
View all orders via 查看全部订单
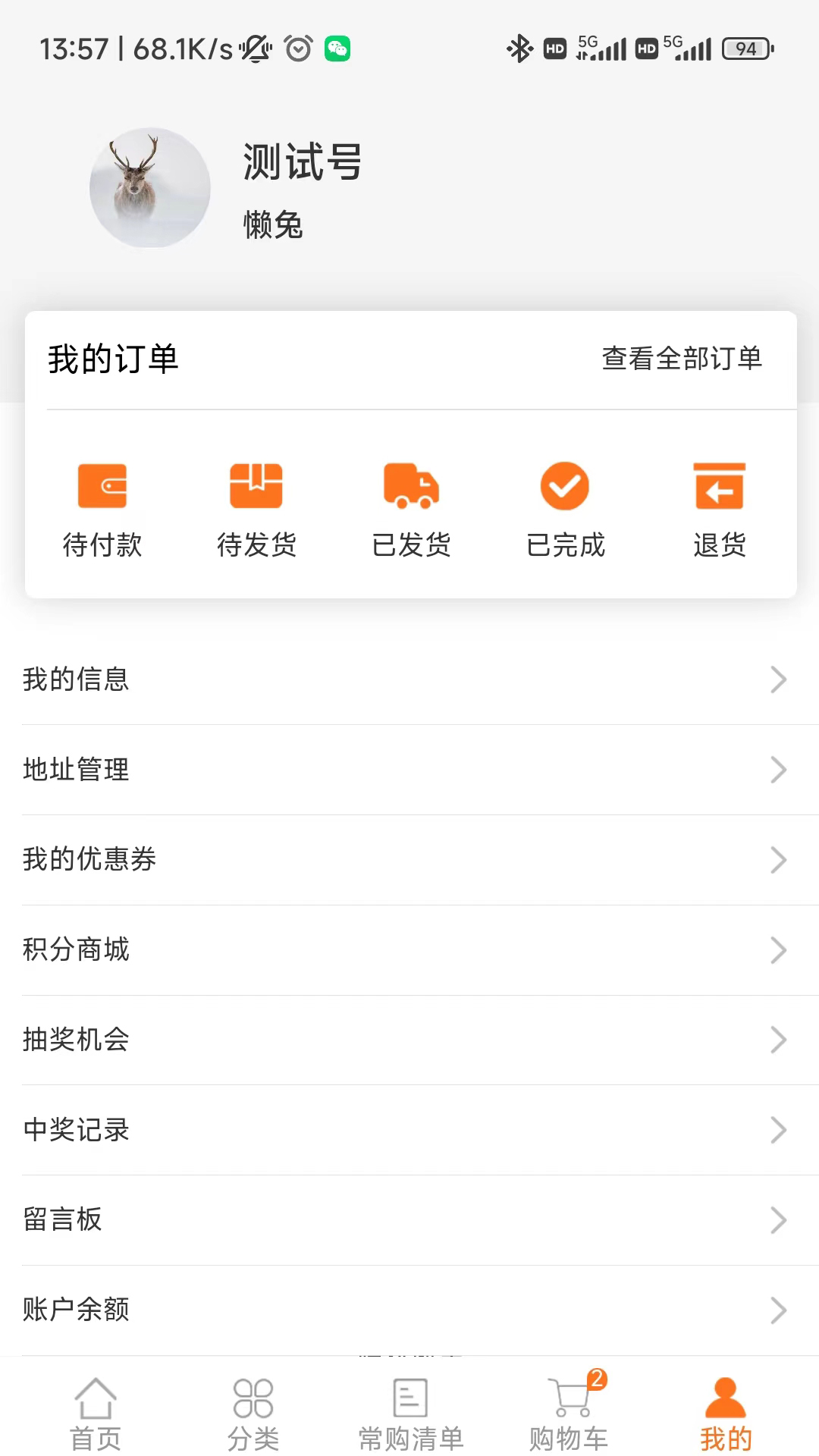pyautogui.click(x=681, y=359)
